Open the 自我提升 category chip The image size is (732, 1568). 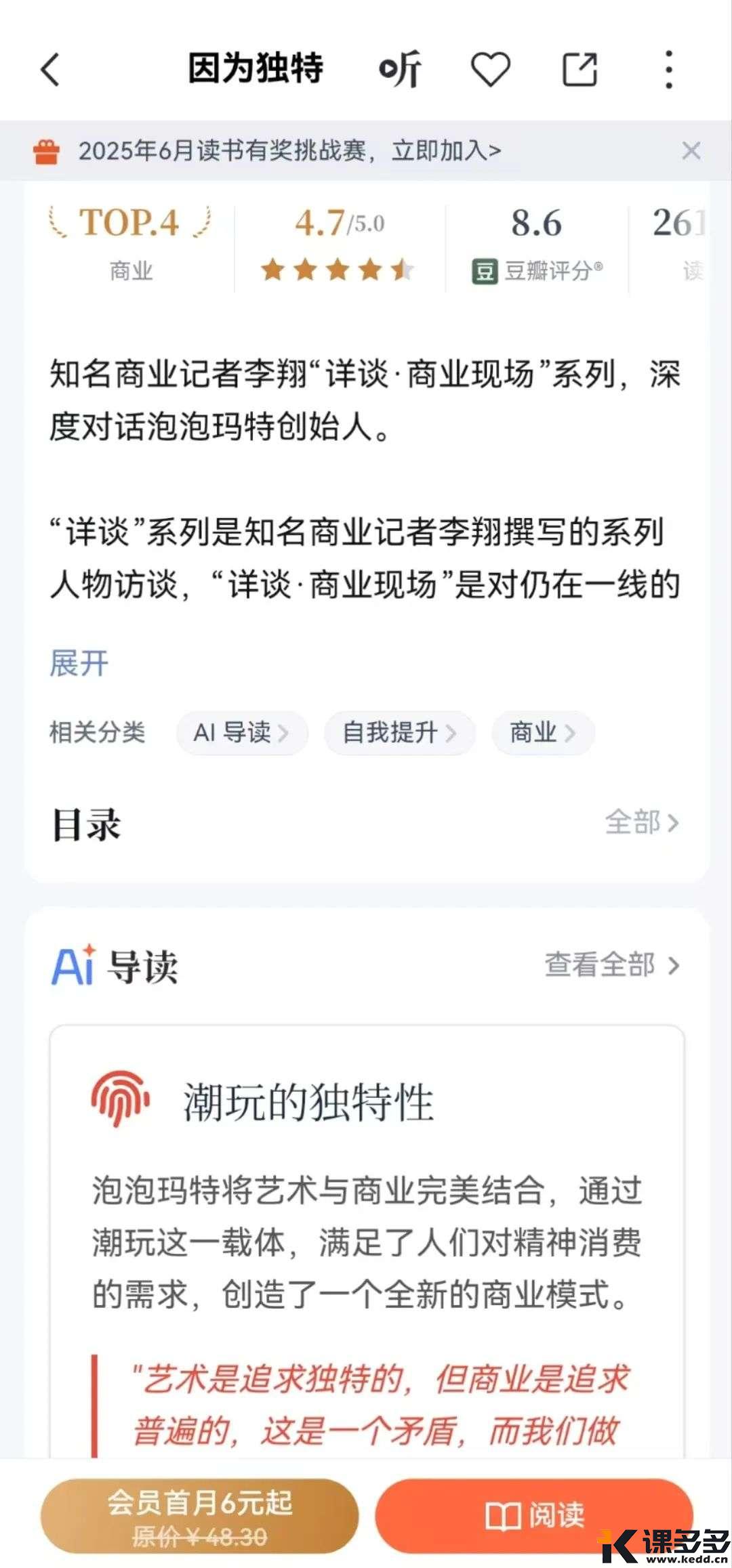[x=399, y=733]
